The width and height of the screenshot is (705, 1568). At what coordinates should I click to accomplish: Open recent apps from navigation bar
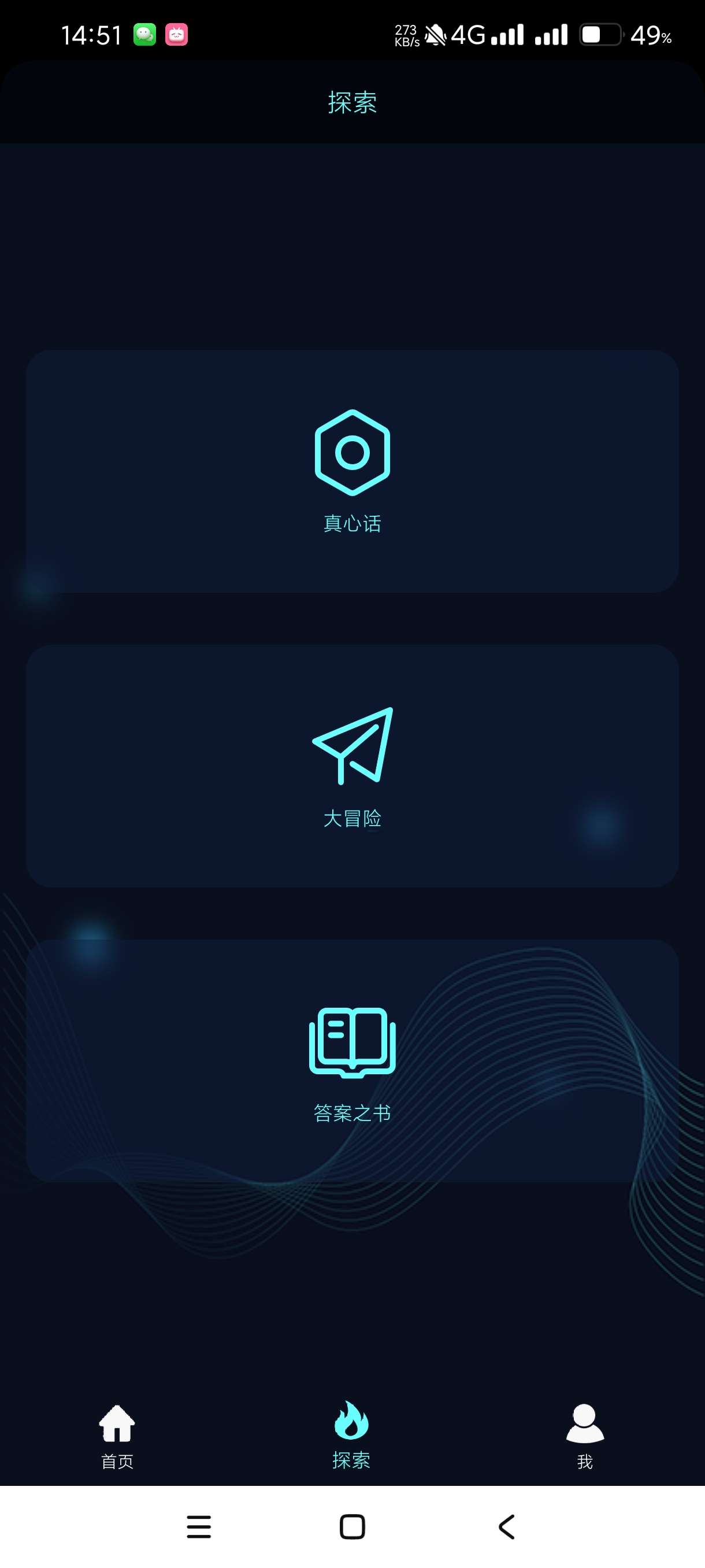pos(199,1526)
